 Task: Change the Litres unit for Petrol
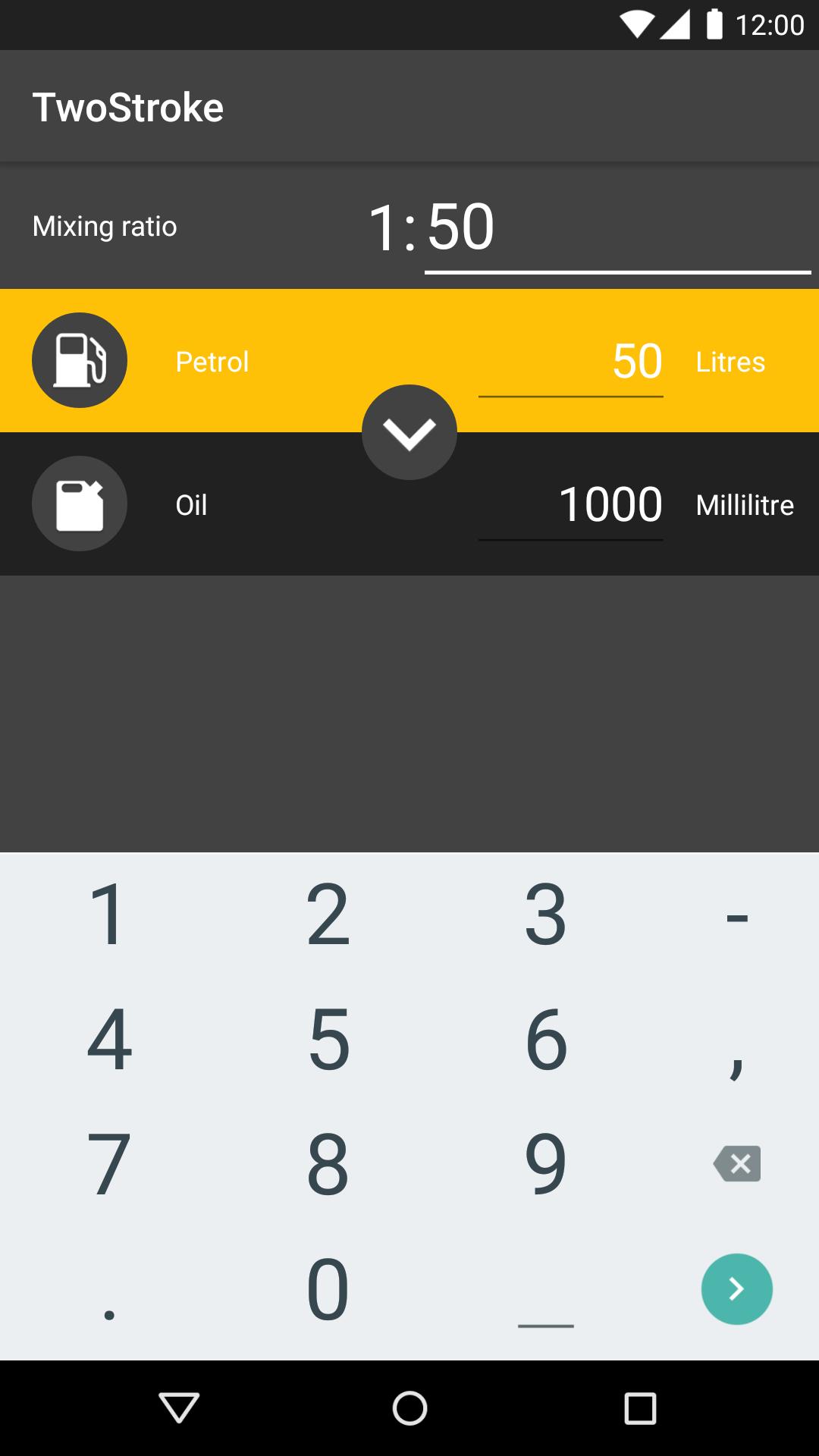click(730, 362)
